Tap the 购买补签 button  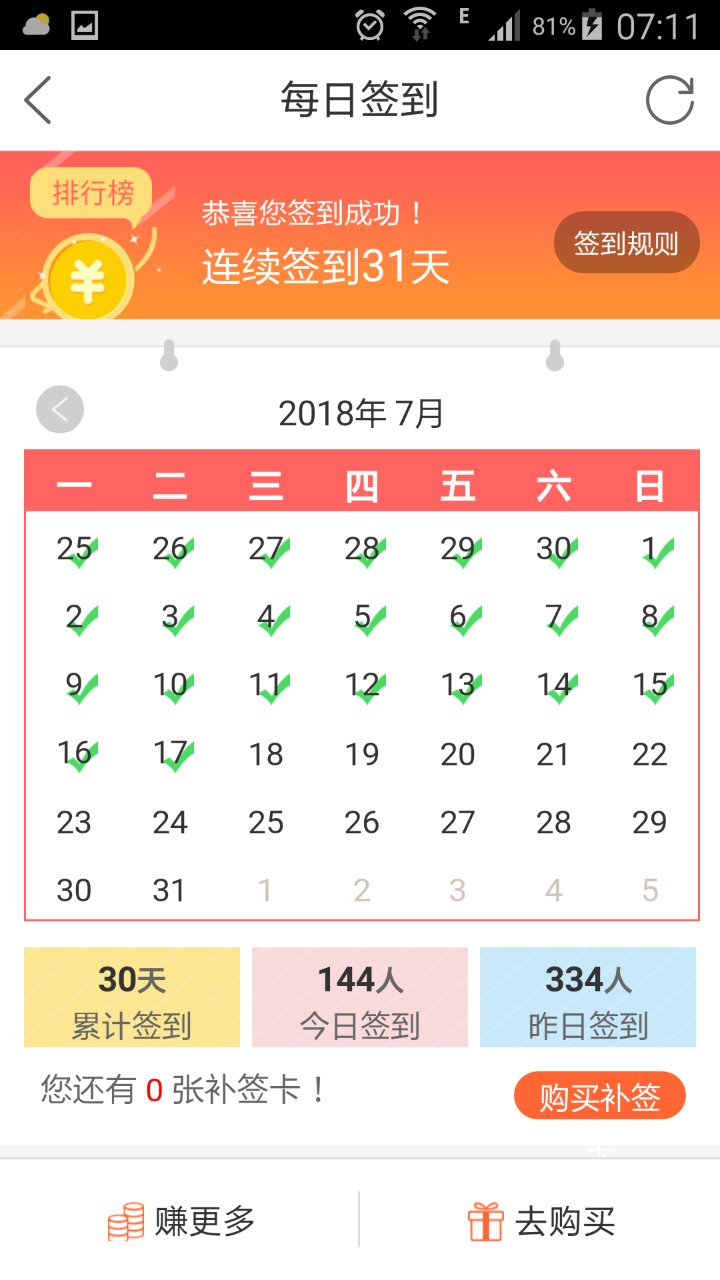tap(600, 1097)
